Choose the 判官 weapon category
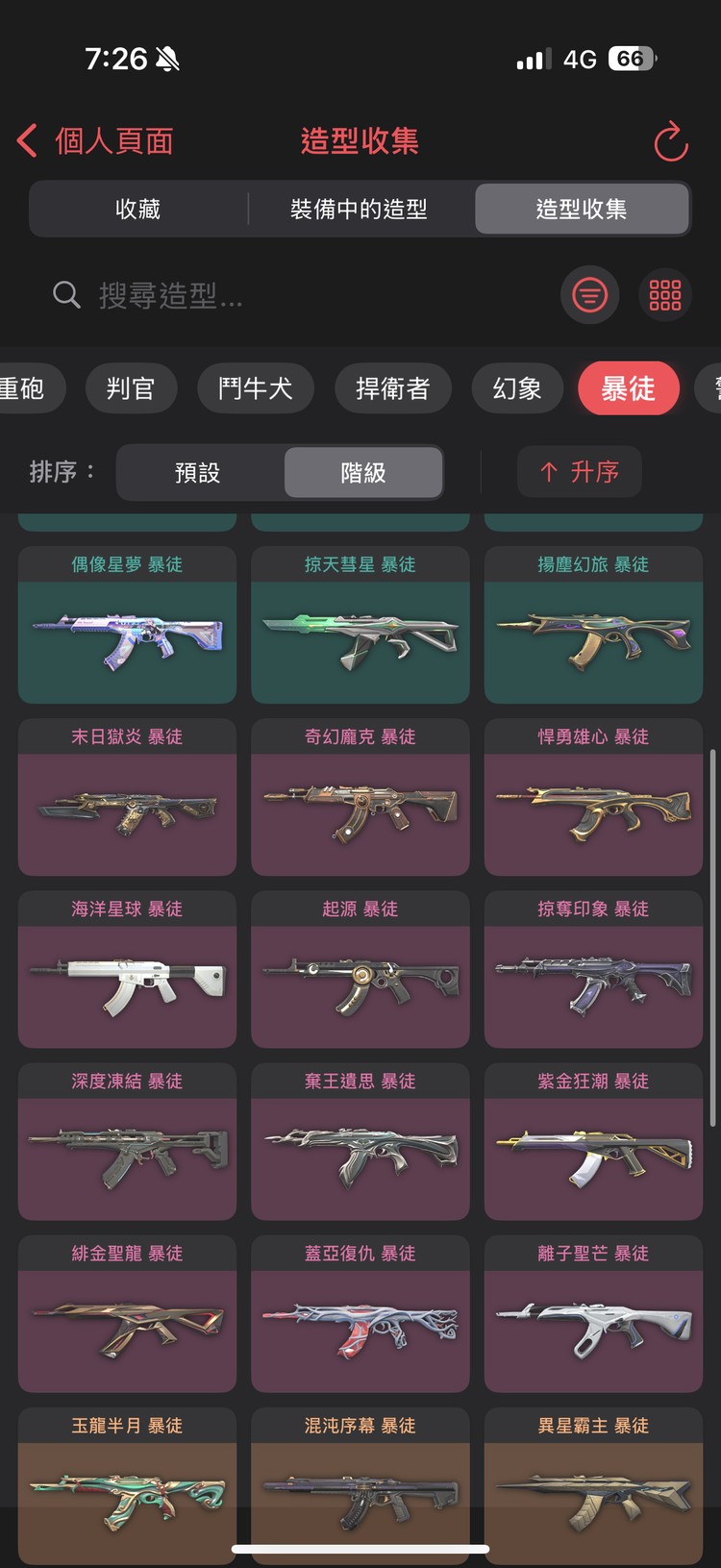The height and width of the screenshot is (1568, 721). click(x=132, y=388)
